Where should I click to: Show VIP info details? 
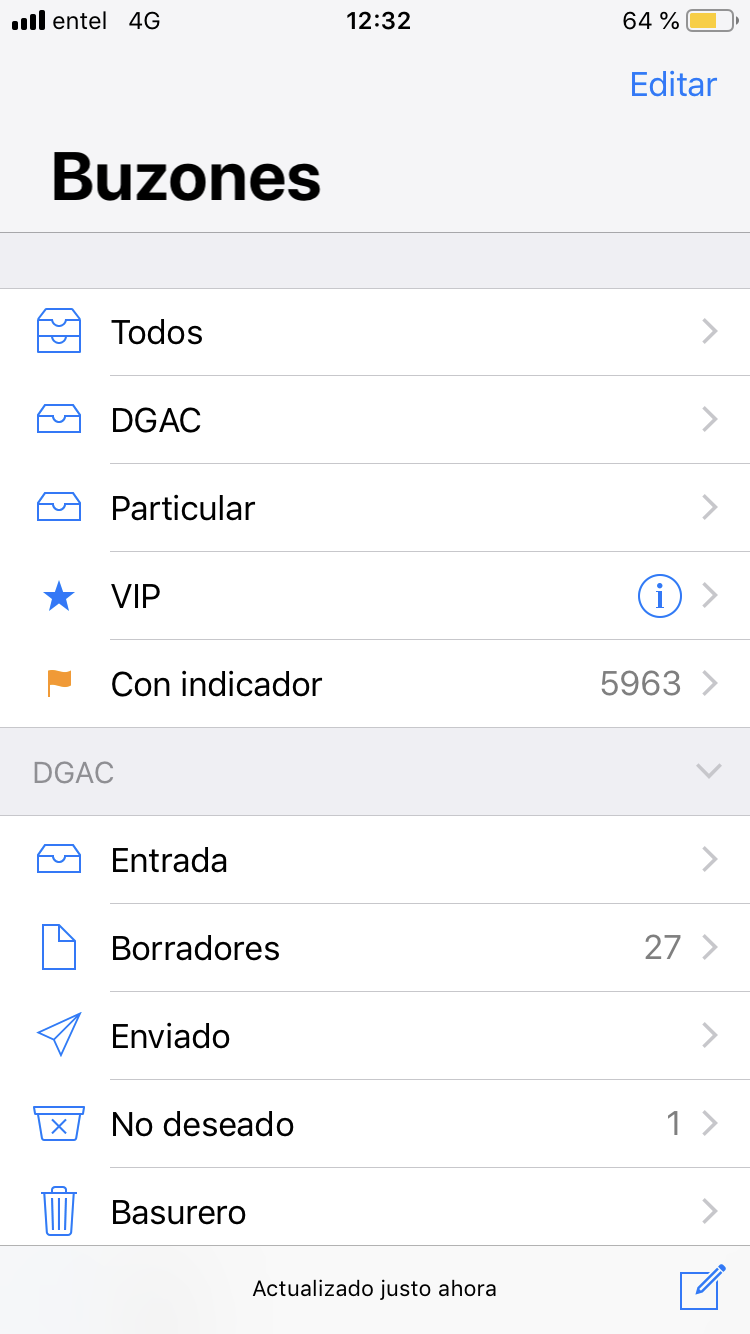(x=659, y=597)
